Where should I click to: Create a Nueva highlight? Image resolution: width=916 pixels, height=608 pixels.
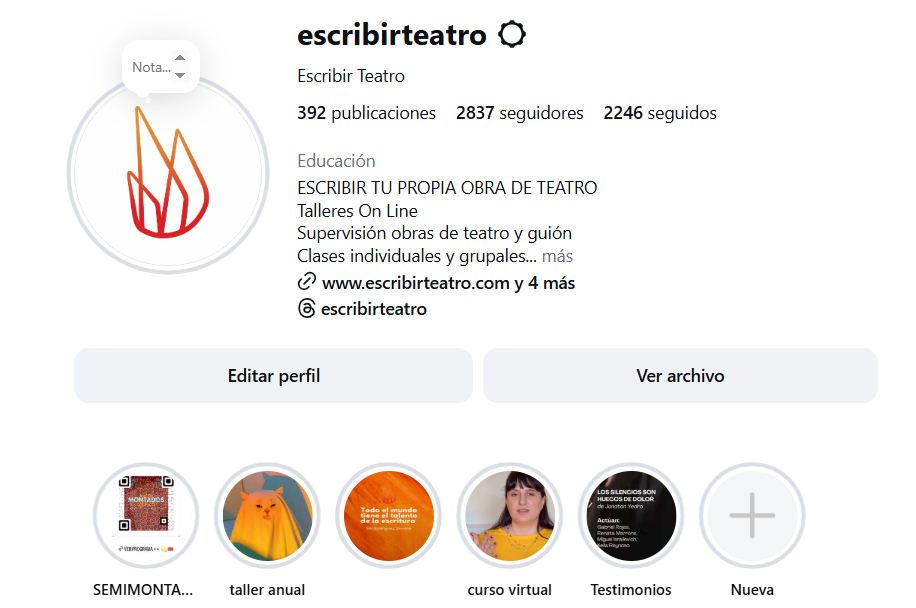(x=752, y=516)
